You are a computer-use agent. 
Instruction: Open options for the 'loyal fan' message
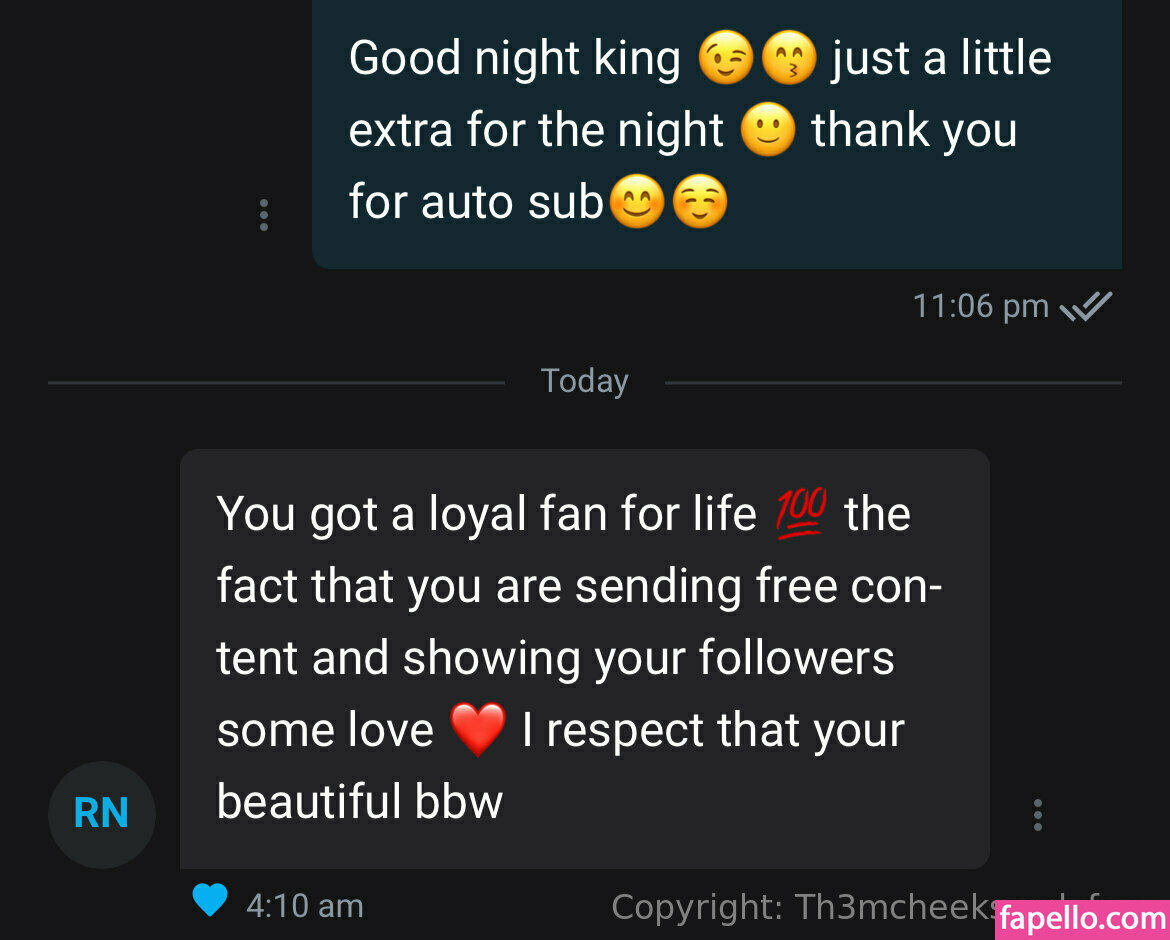[1038, 815]
